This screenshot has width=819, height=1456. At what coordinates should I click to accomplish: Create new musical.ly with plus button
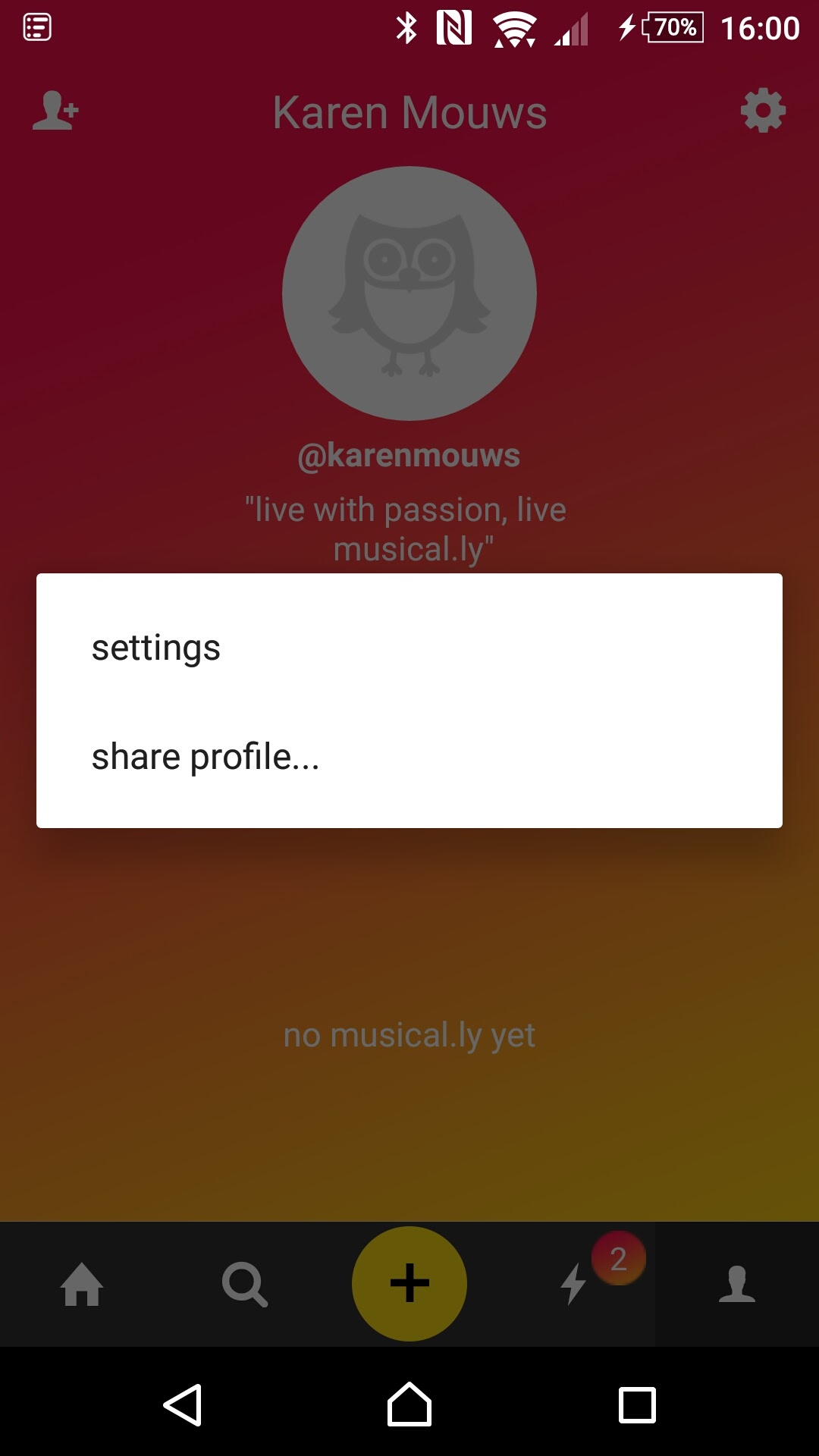click(409, 1283)
